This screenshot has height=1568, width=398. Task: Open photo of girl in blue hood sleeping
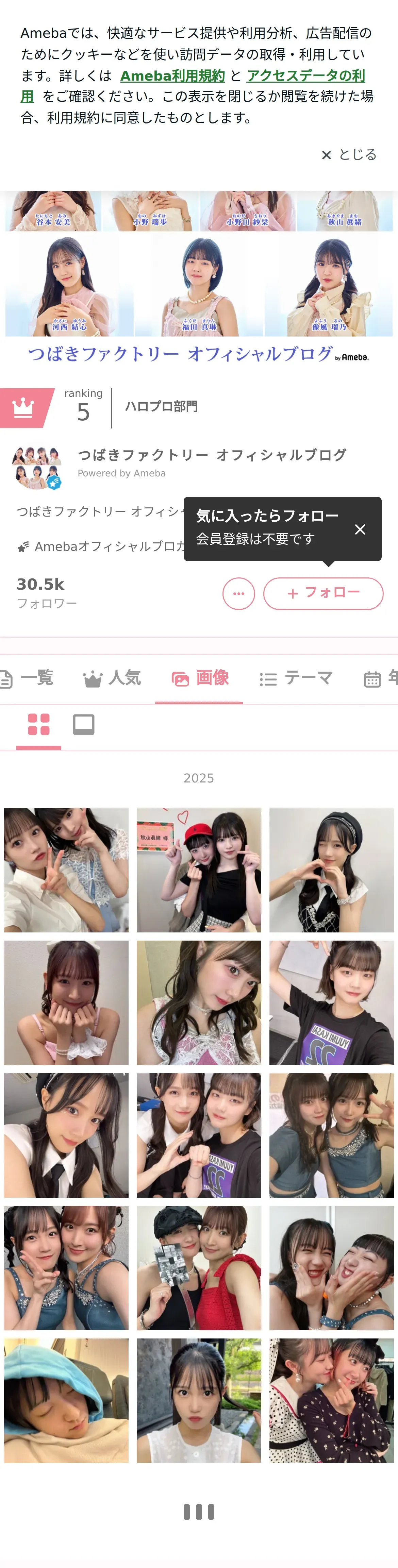click(x=66, y=1400)
